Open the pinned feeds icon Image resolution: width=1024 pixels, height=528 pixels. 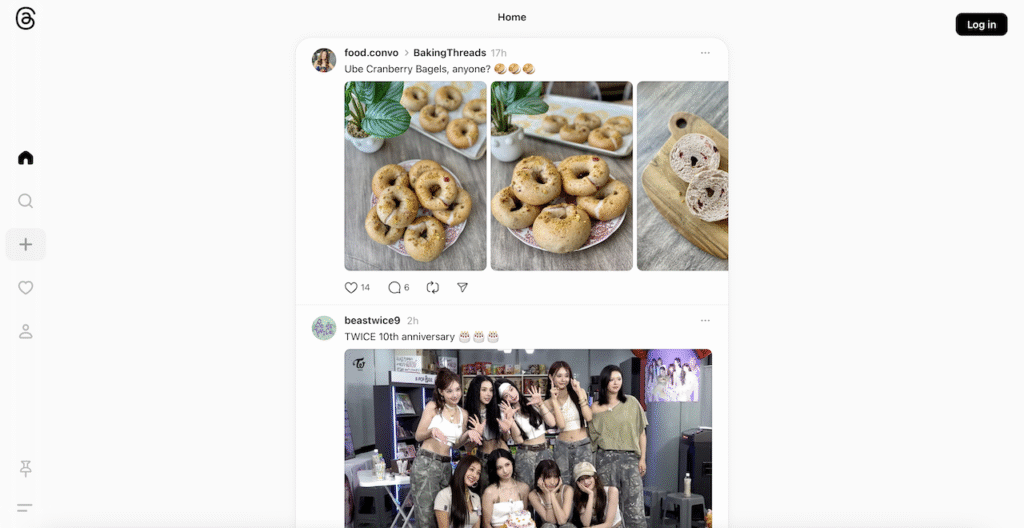(26, 468)
